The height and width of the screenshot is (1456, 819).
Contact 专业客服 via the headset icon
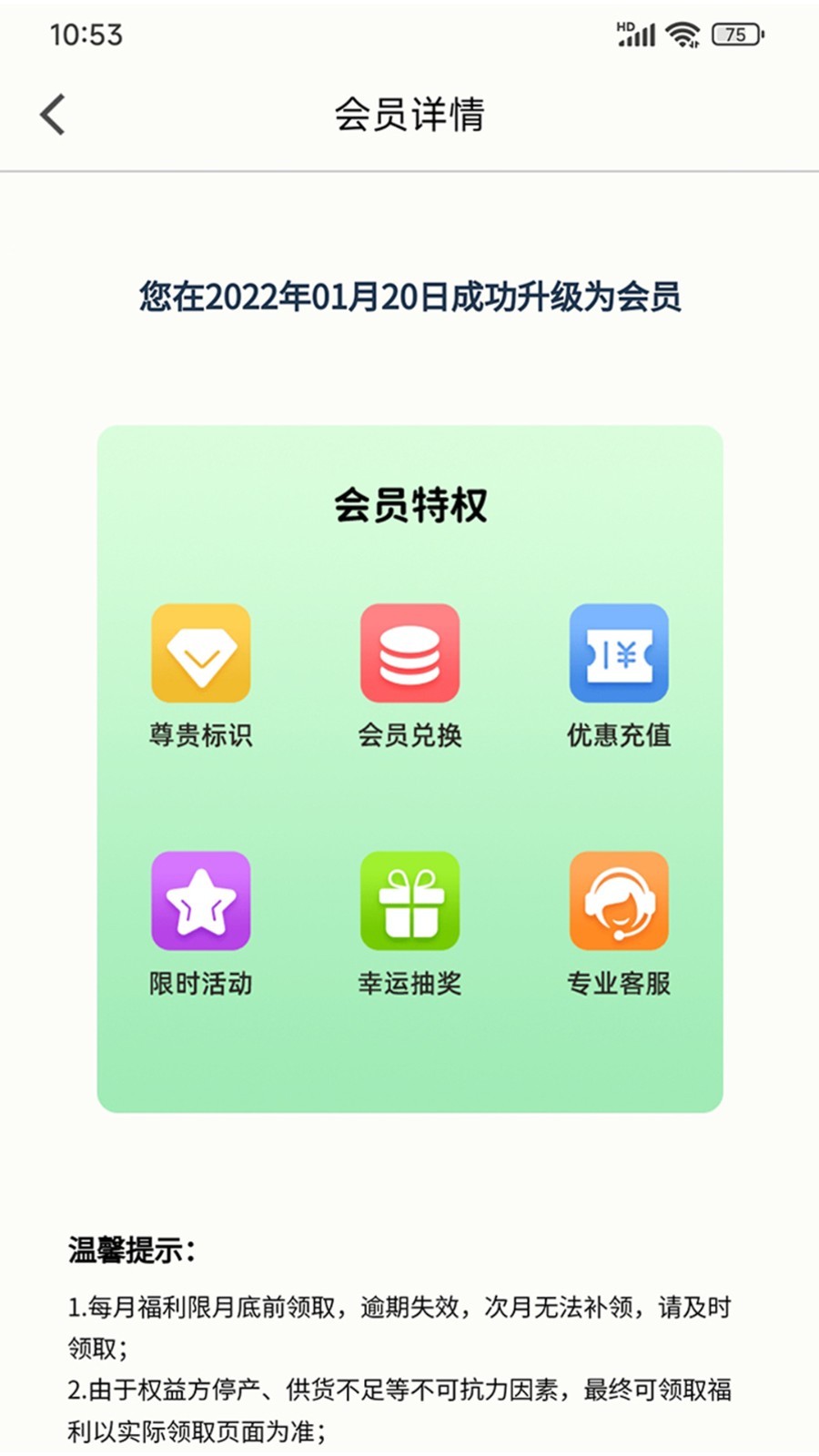point(619,901)
